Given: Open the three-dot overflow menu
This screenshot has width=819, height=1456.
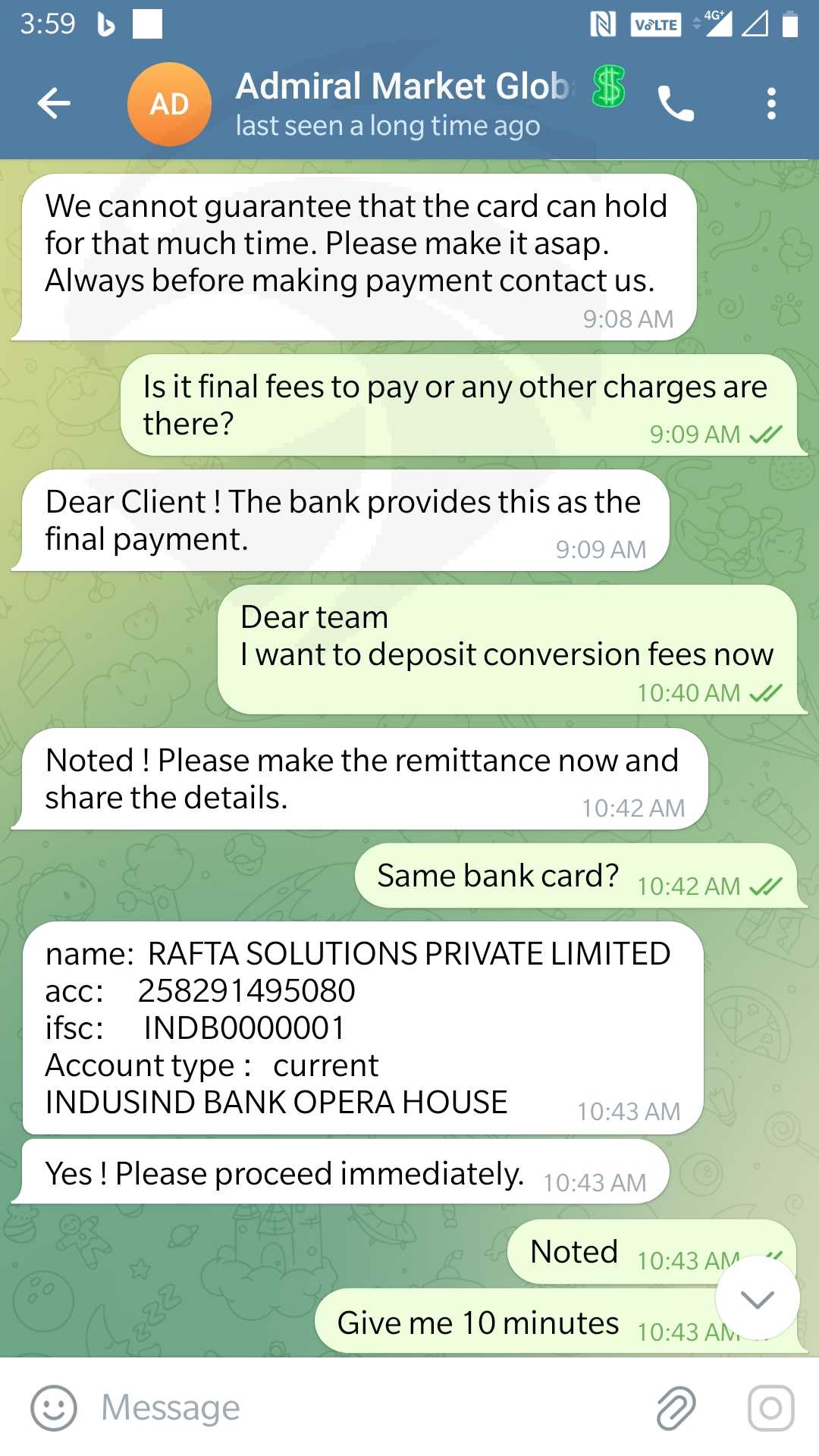Looking at the screenshot, I should click(771, 104).
